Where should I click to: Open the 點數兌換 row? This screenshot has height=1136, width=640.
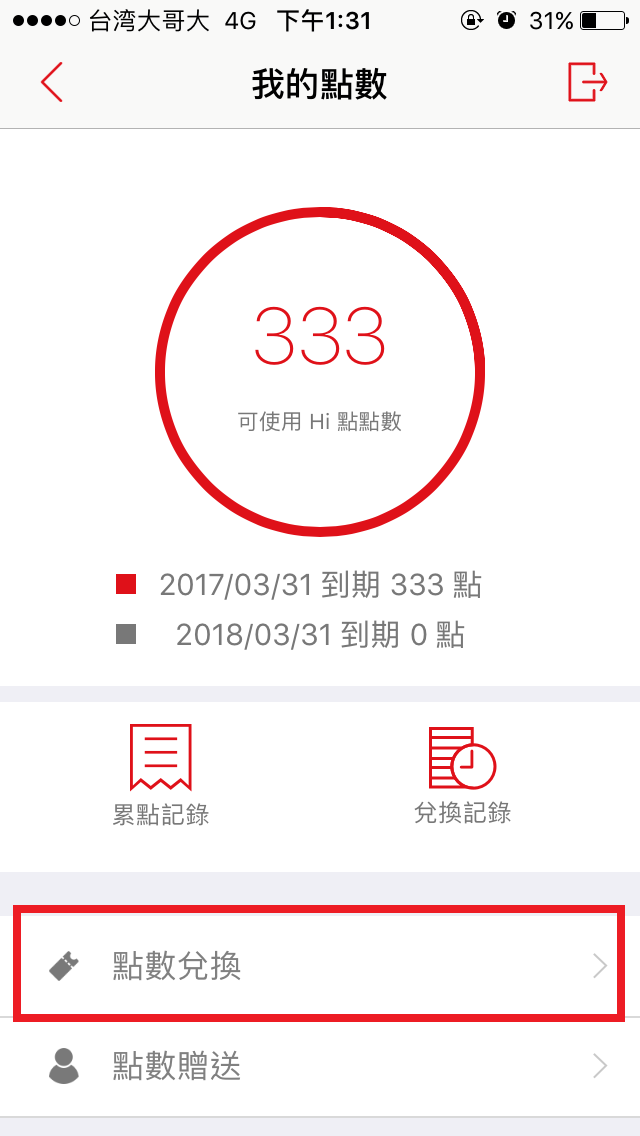point(320,966)
